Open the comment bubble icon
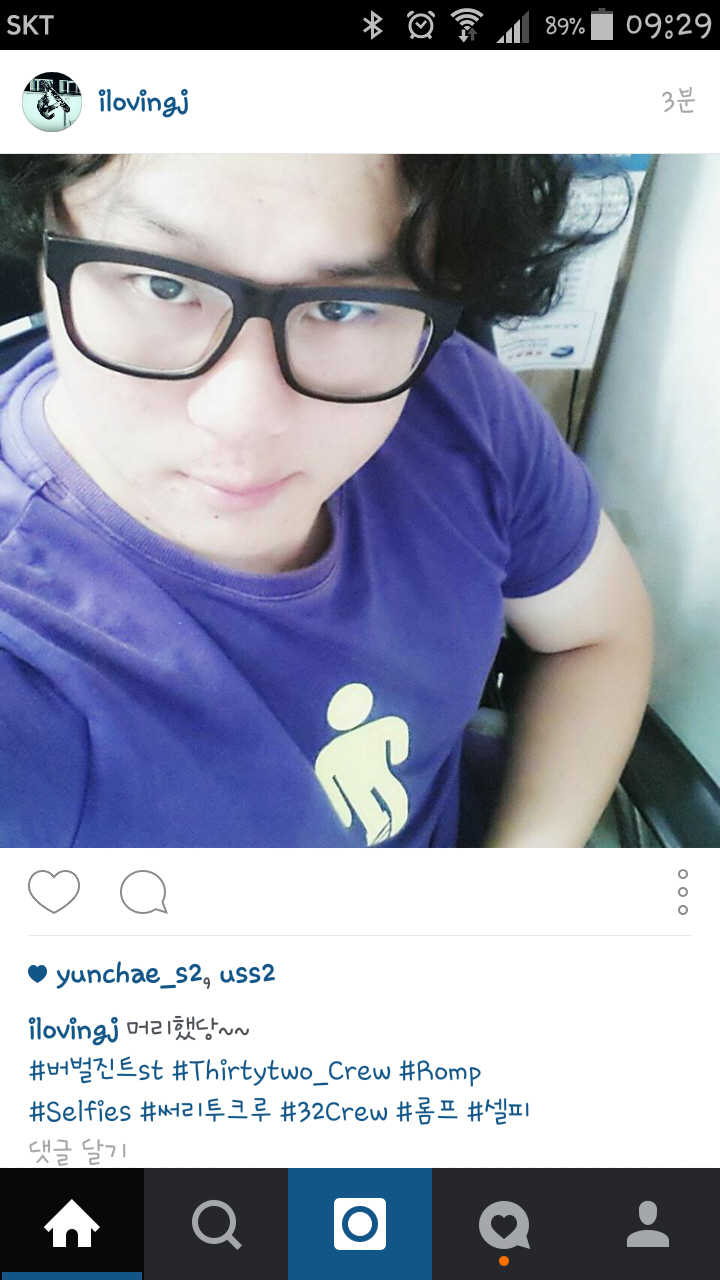 click(x=143, y=891)
